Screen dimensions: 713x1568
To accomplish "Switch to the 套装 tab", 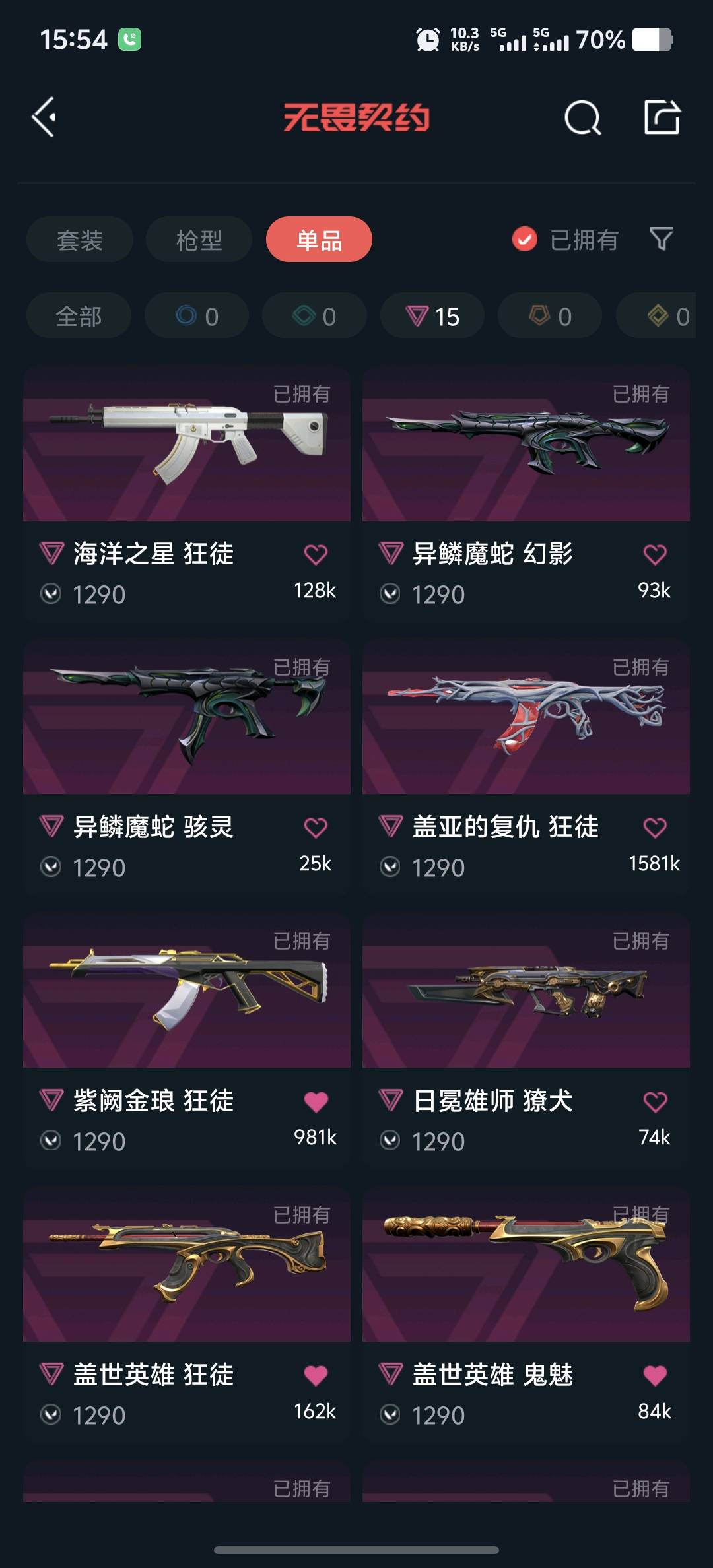I will [x=80, y=240].
